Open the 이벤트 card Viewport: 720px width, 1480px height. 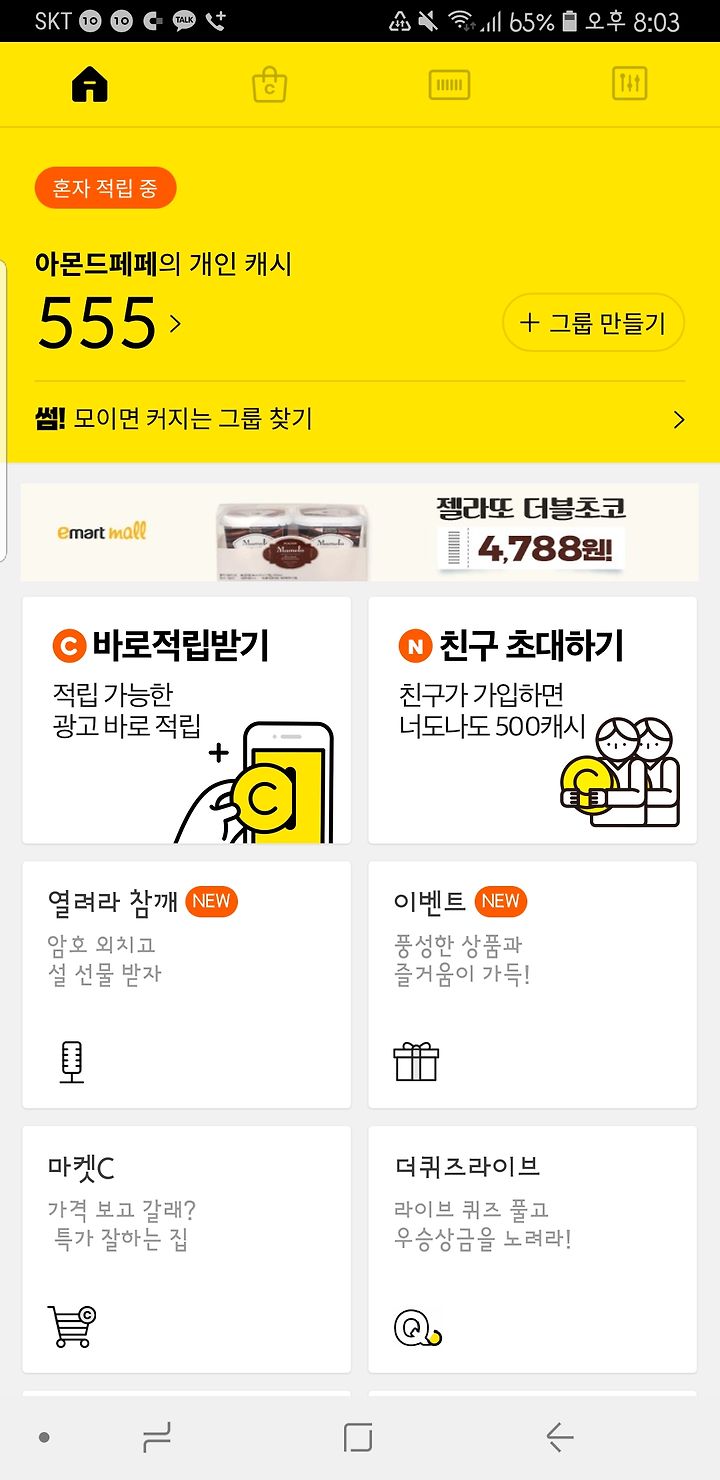533,984
